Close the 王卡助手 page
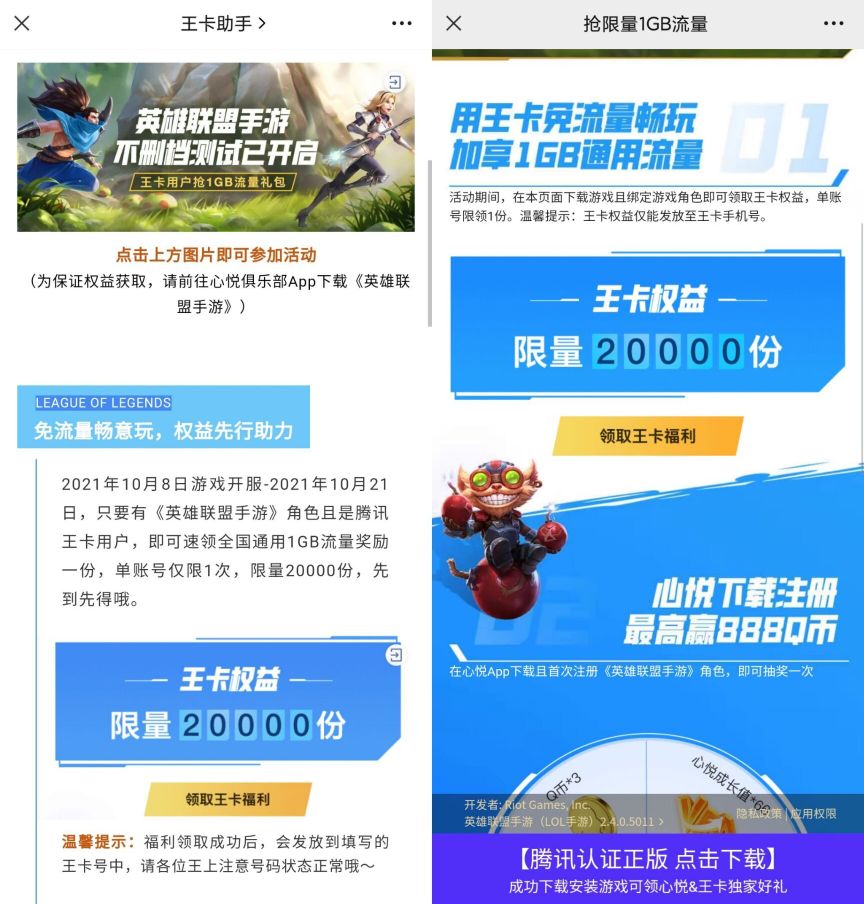The height and width of the screenshot is (904, 864). coord(22,23)
